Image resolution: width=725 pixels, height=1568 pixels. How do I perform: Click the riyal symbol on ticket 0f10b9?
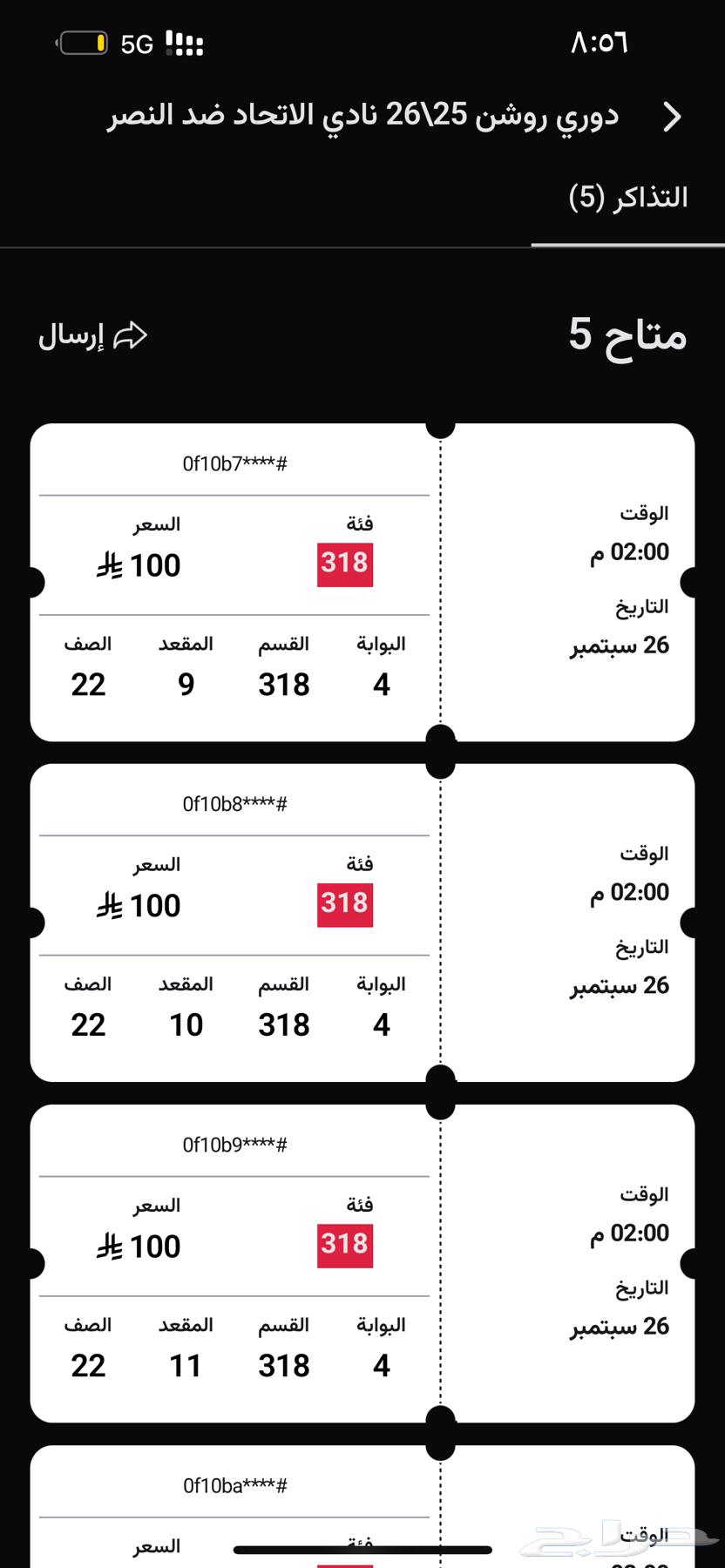(109, 1245)
